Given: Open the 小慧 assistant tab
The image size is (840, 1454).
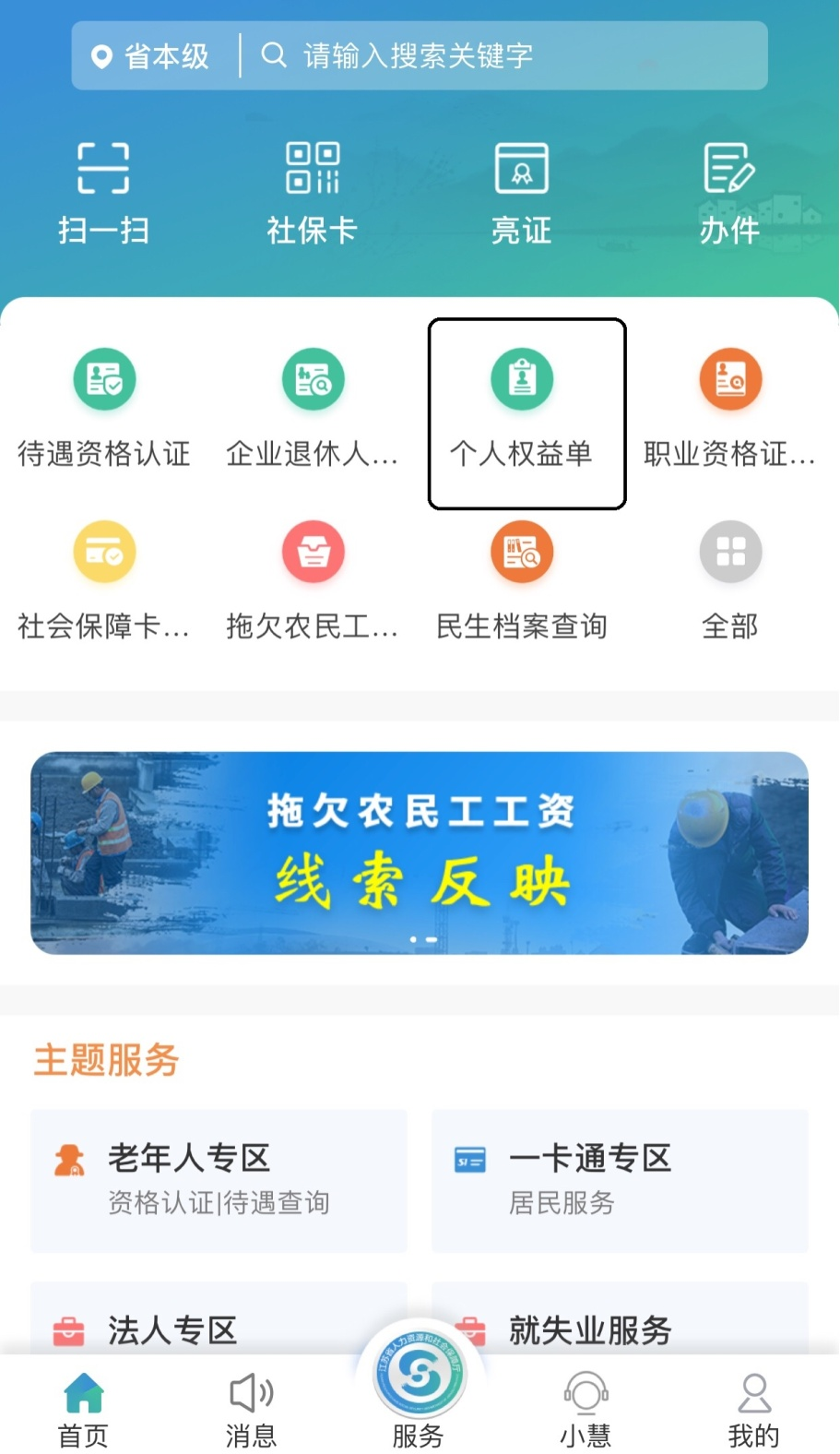Looking at the screenshot, I should [586, 1409].
